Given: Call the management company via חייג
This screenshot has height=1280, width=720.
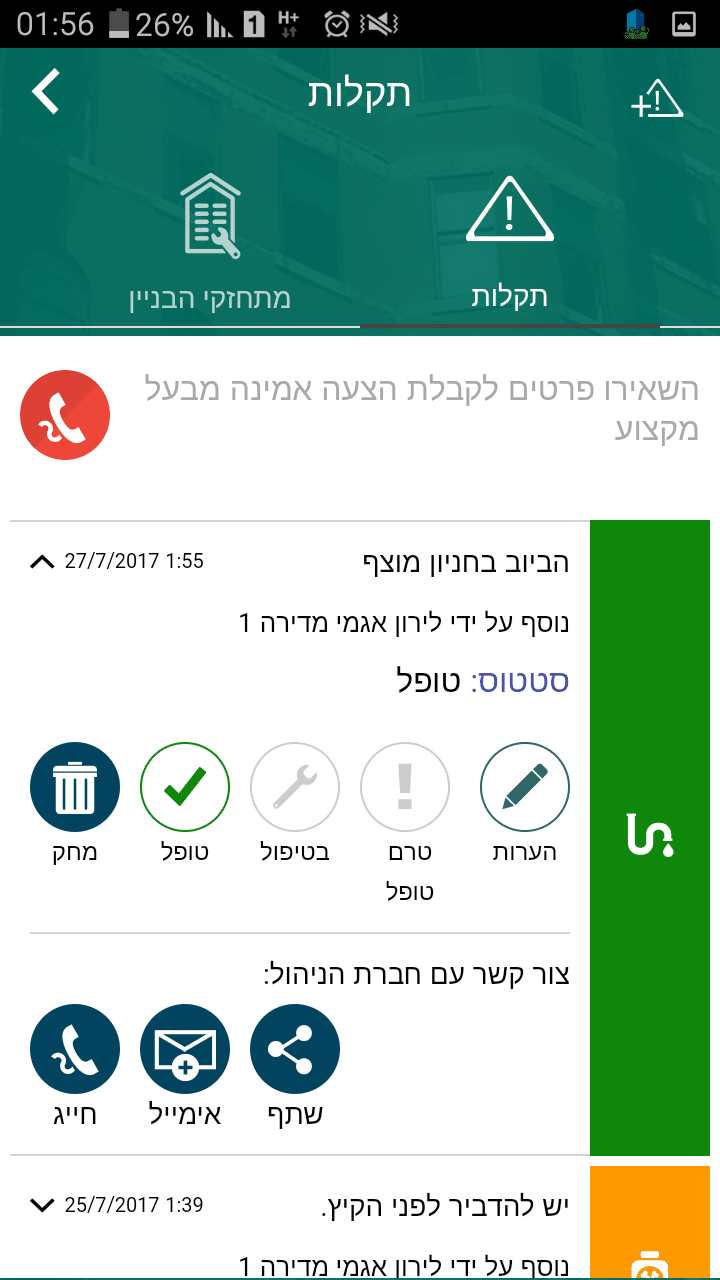Looking at the screenshot, I should point(75,1049).
